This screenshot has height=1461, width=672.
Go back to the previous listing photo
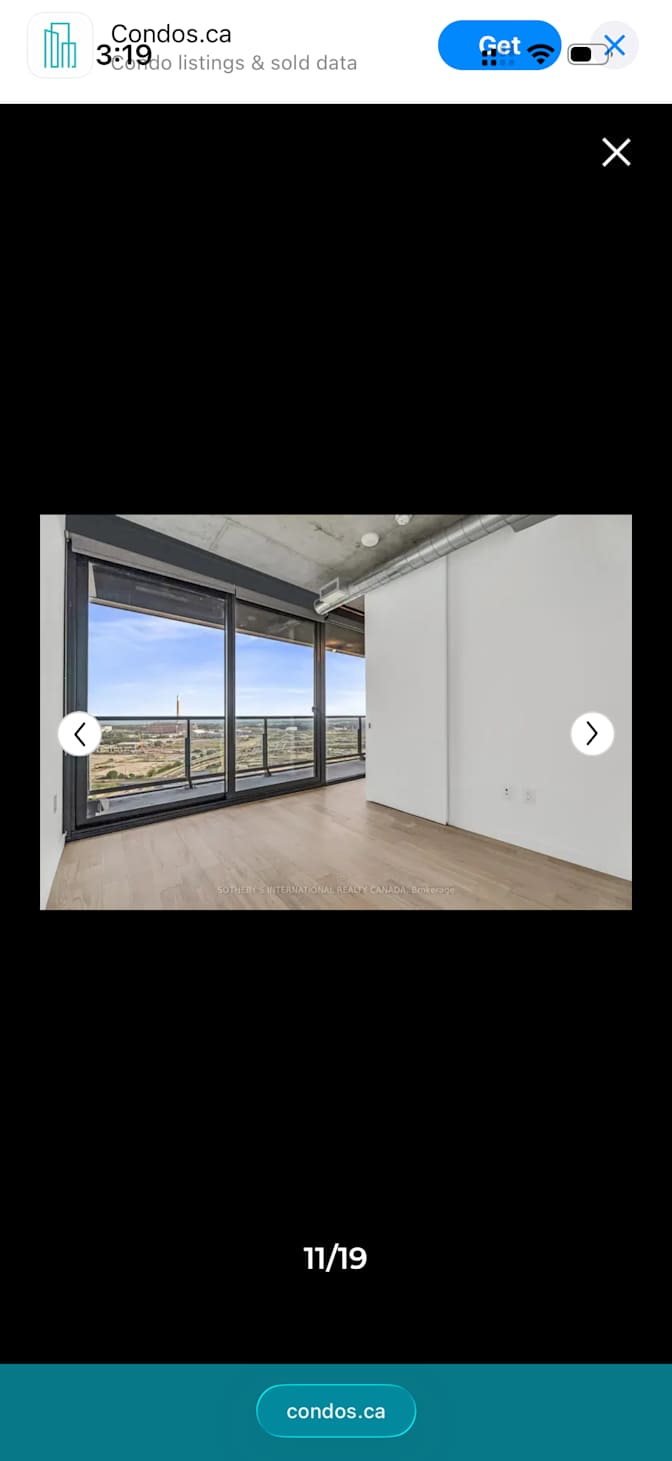[x=80, y=734]
